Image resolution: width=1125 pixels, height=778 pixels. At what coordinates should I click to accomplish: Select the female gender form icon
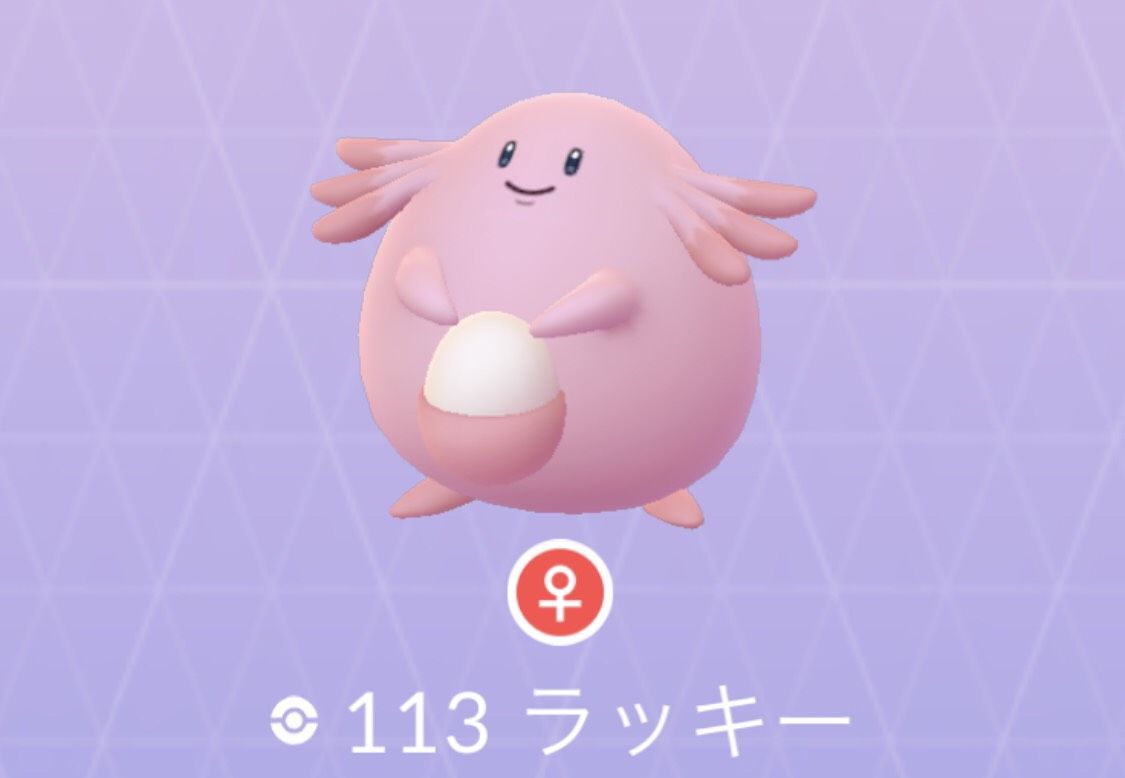[559, 597]
